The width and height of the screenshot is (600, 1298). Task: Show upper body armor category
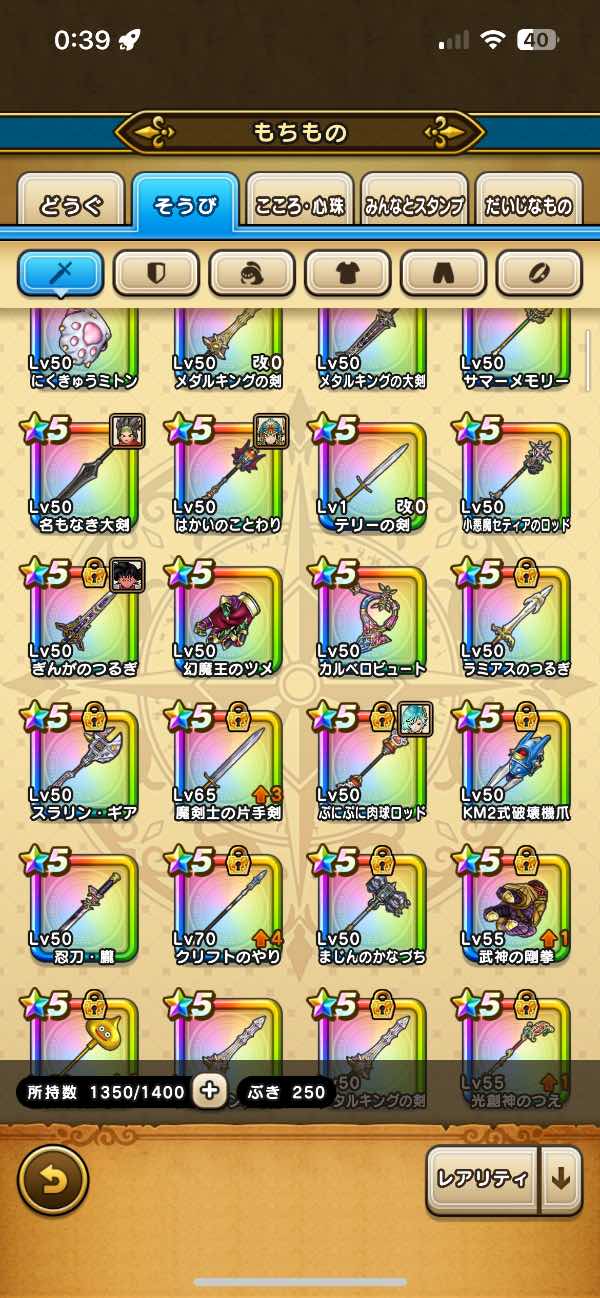(348, 272)
